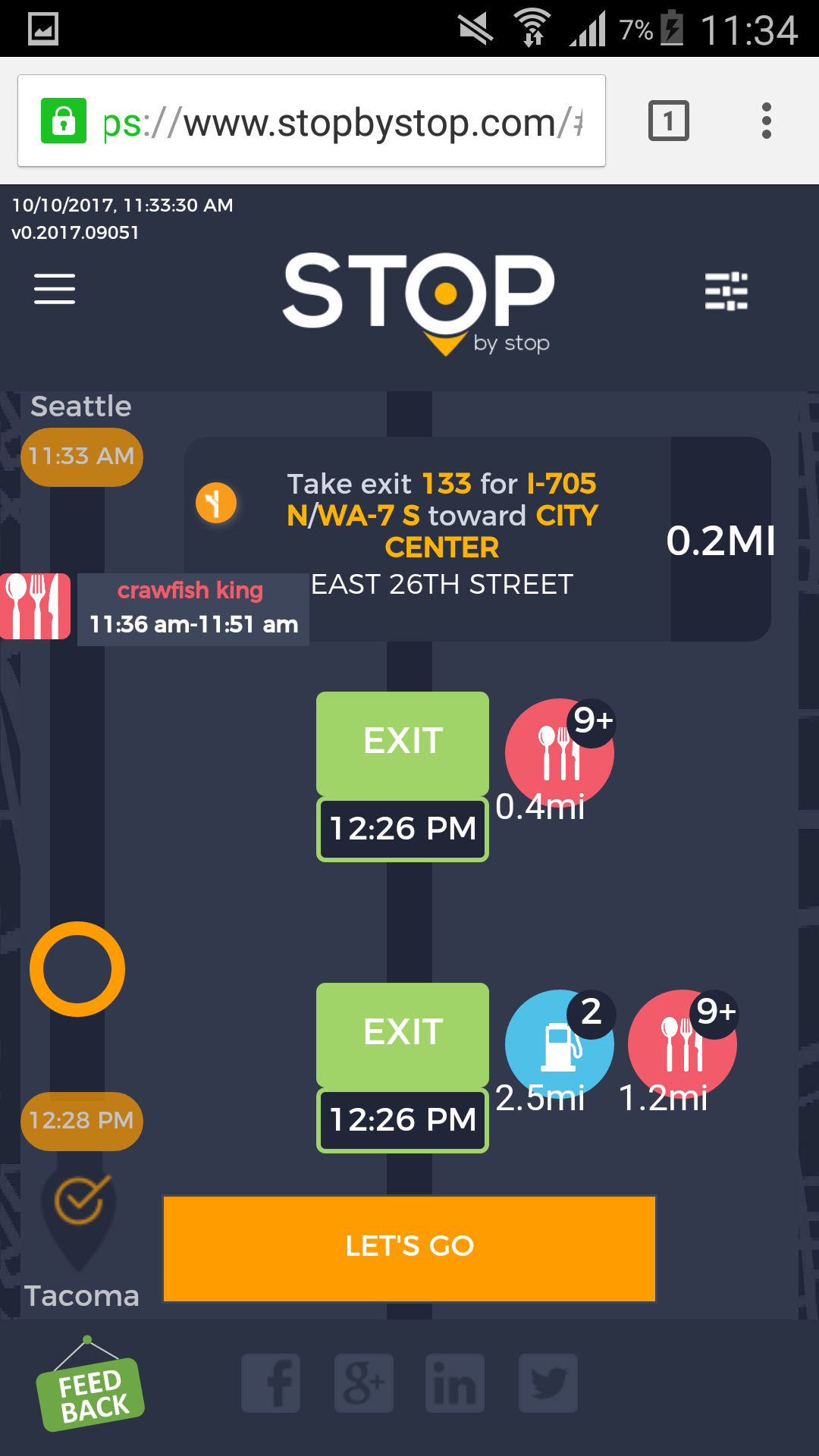
Task: Open browser tab switcher
Action: pyautogui.click(x=668, y=121)
